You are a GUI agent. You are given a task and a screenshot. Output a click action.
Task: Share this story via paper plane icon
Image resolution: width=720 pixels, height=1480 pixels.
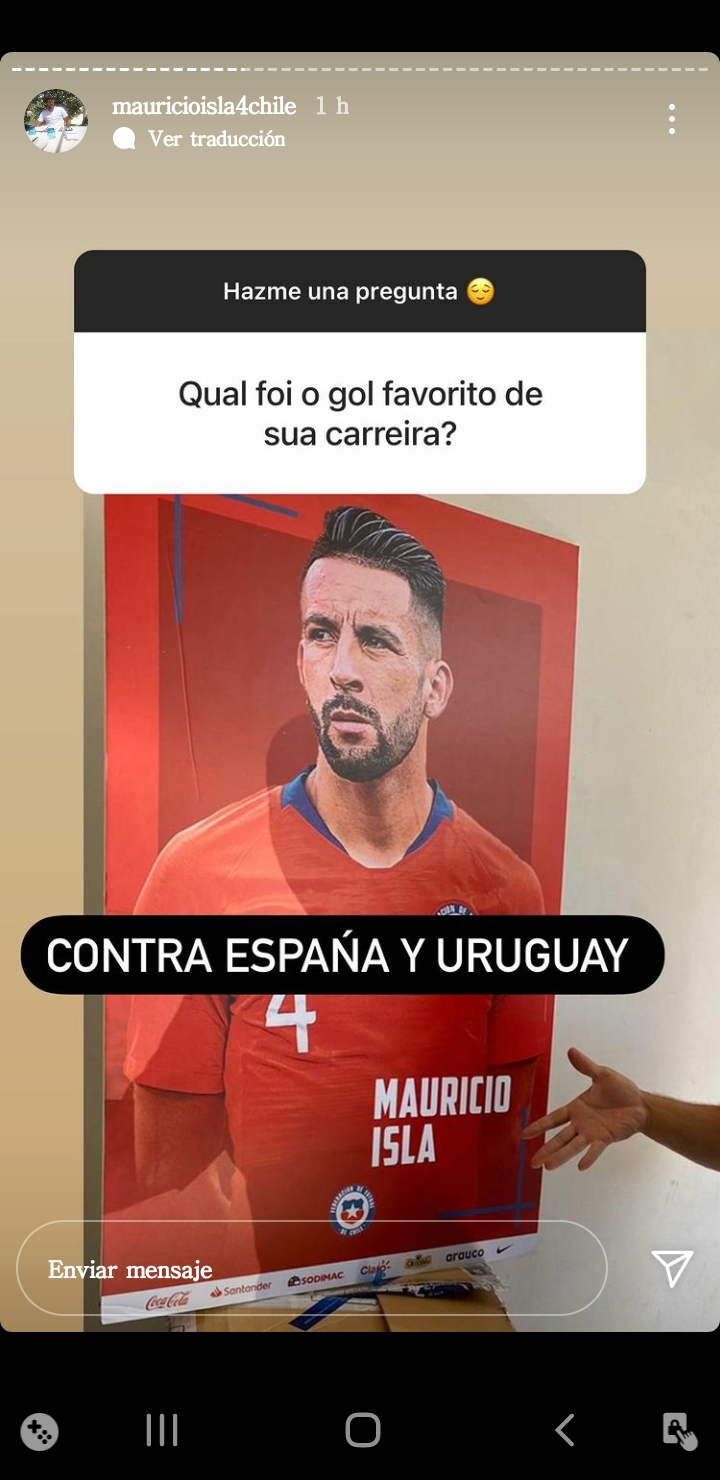click(x=672, y=1268)
